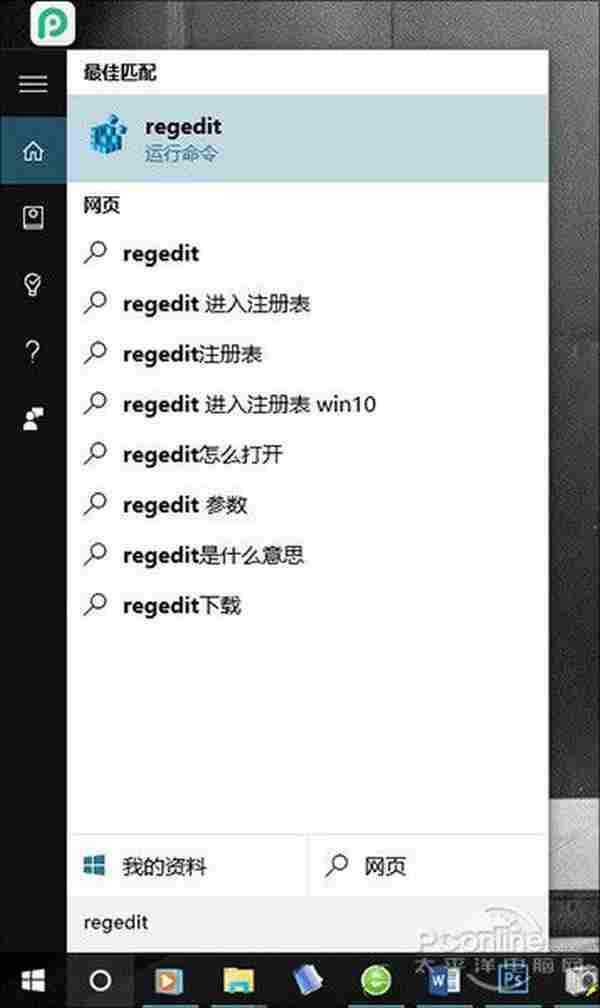600x1008 pixels.
Task: Open the feedback person icon
Action: 33,419
